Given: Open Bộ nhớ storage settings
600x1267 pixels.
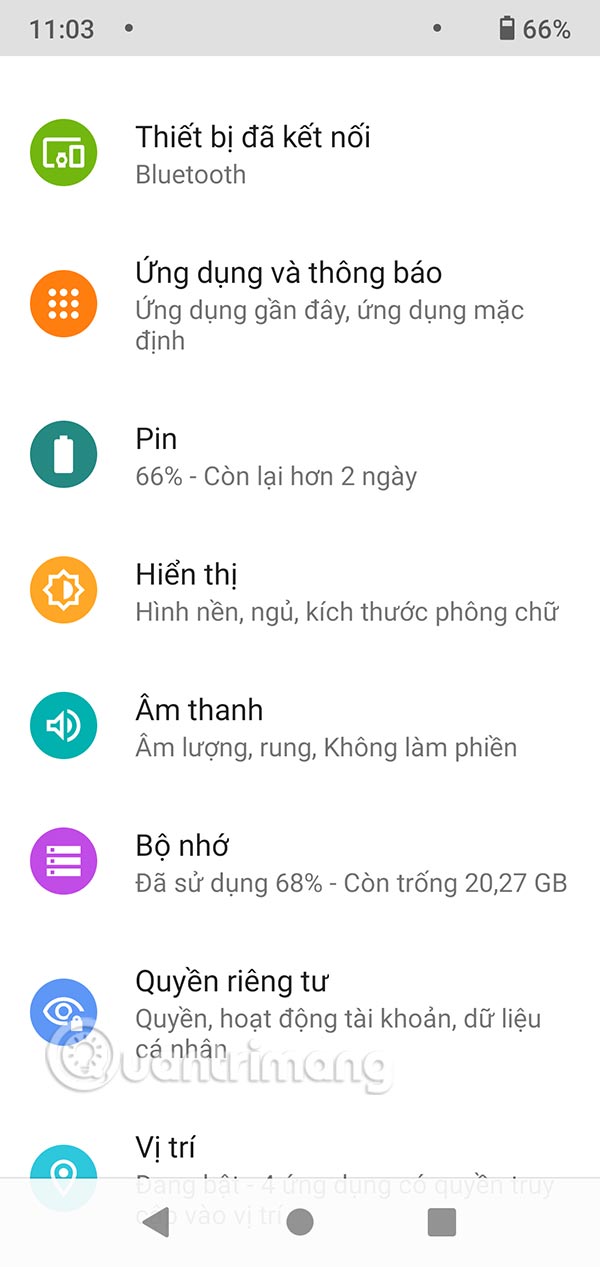Looking at the screenshot, I should 300,863.
